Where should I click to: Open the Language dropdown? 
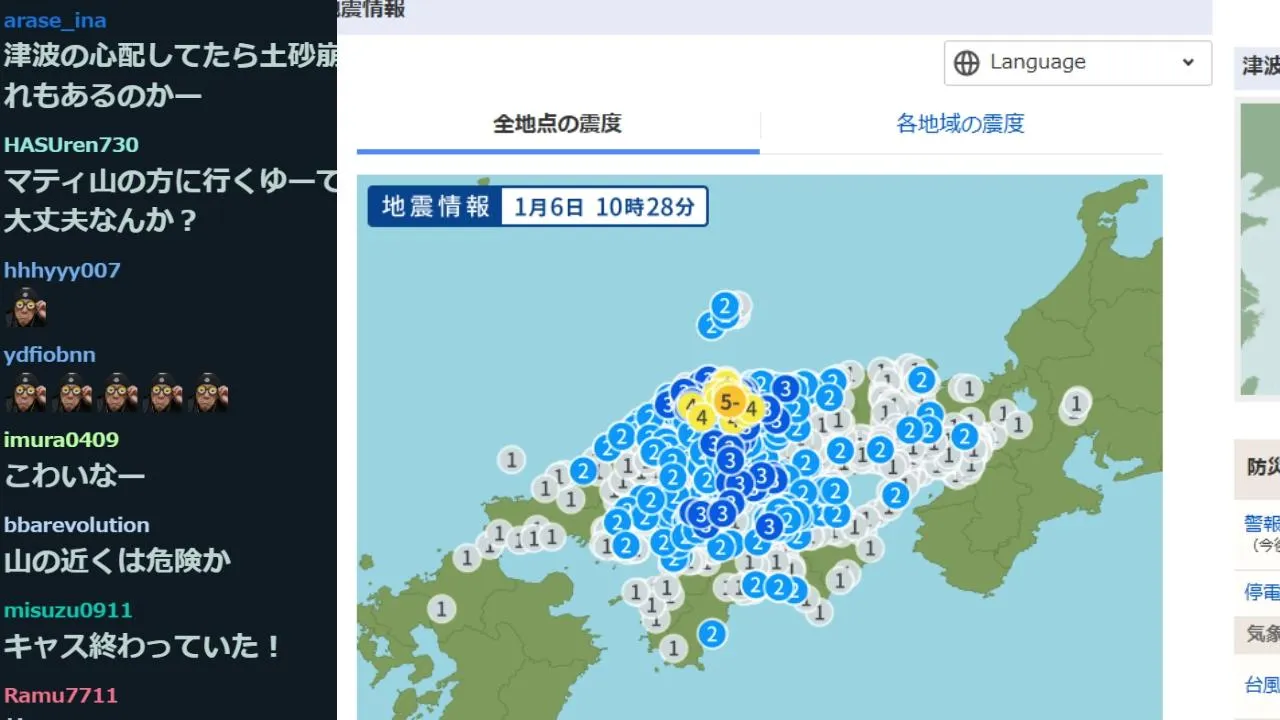coord(1077,63)
